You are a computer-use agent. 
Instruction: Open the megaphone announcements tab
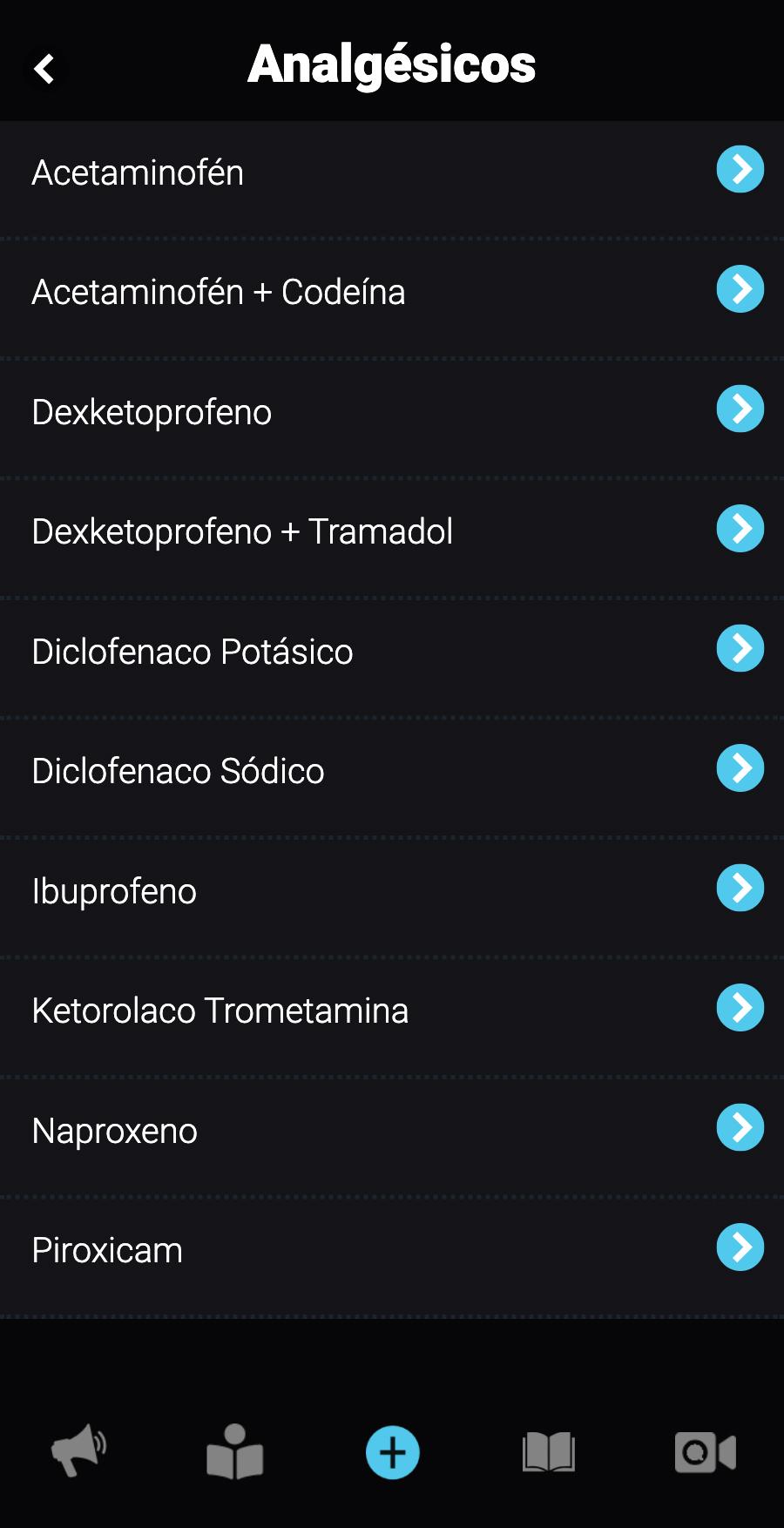pyautogui.click(x=78, y=1451)
